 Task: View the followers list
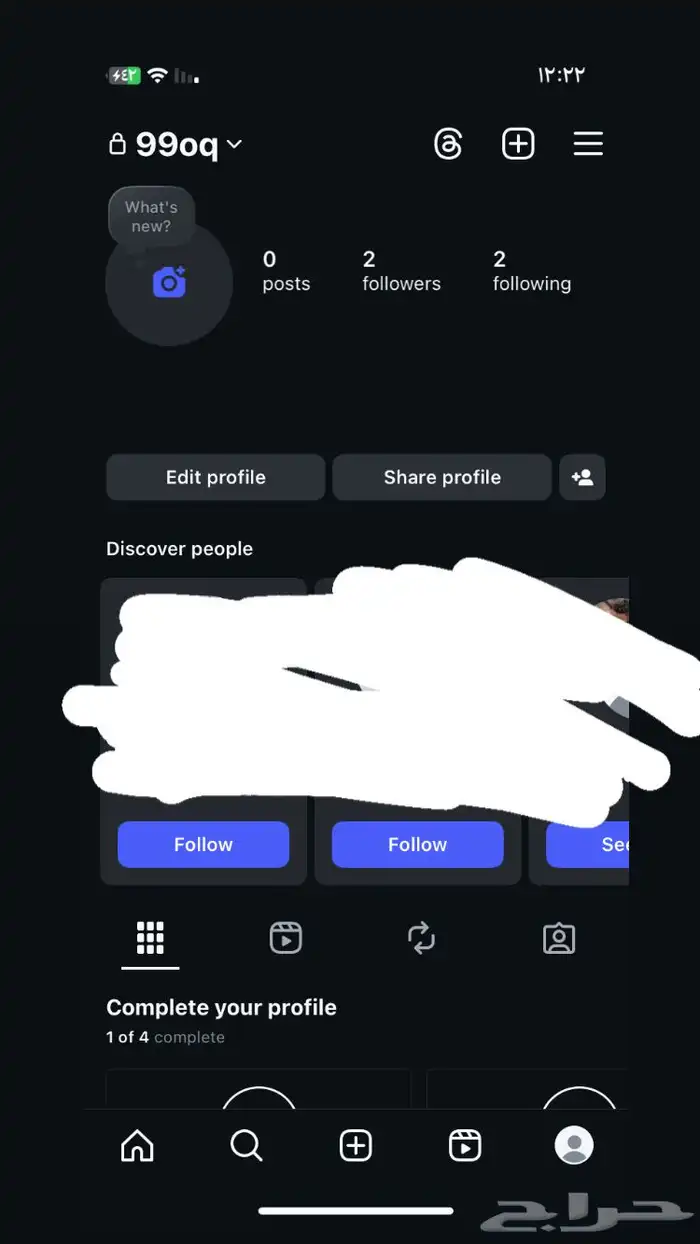click(x=401, y=271)
